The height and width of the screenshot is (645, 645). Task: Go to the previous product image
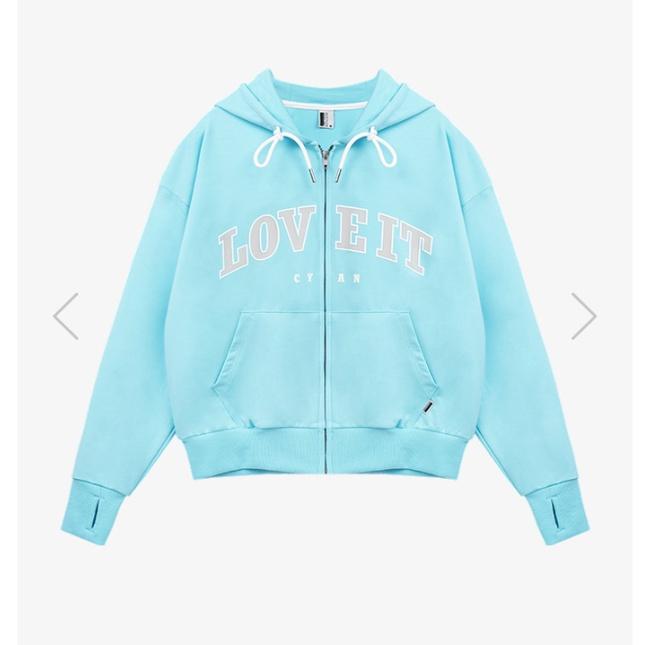[x=66, y=316]
